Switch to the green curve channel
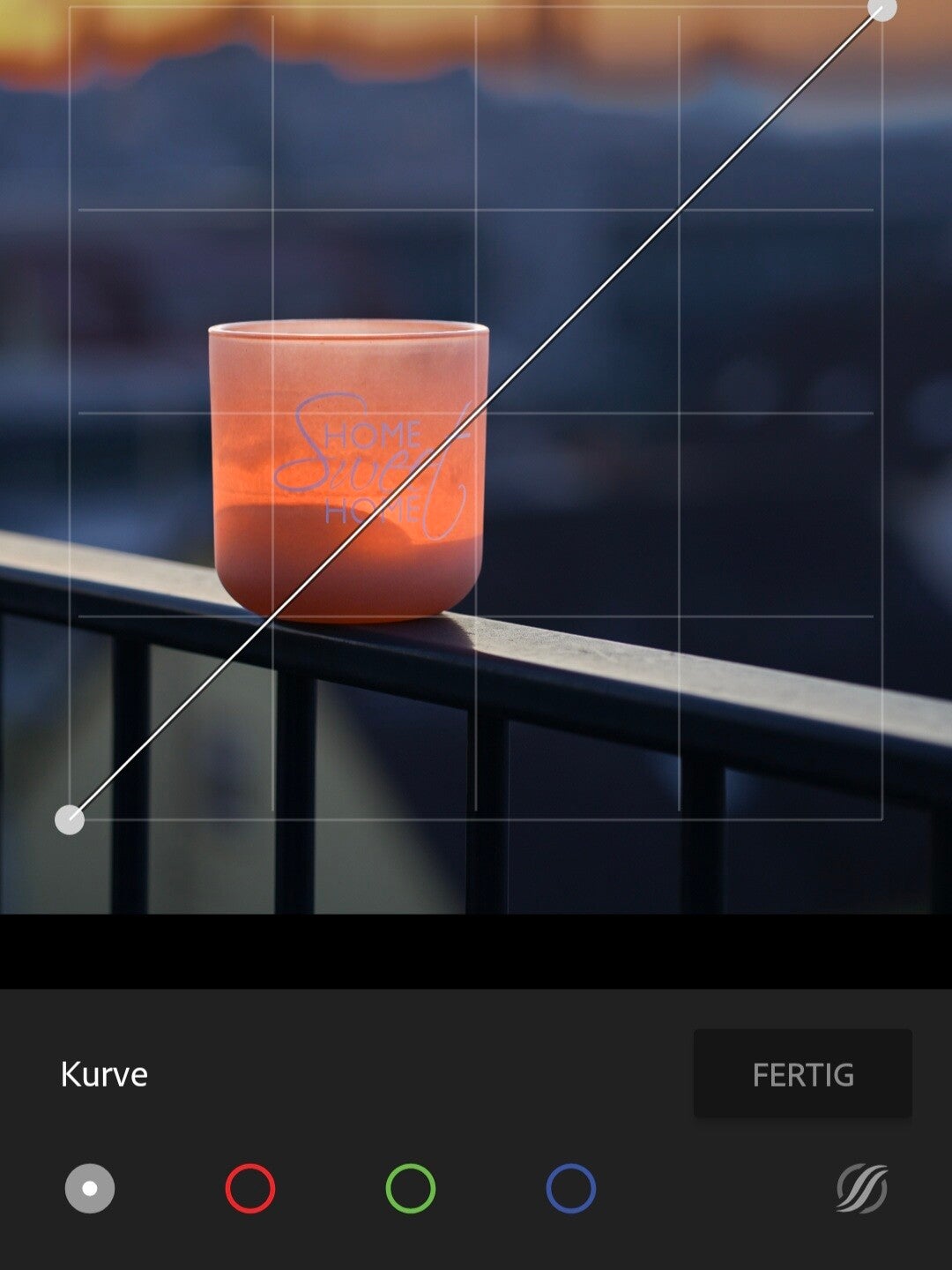The height and width of the screenshot is (1270, 952). coord(411,1188)
